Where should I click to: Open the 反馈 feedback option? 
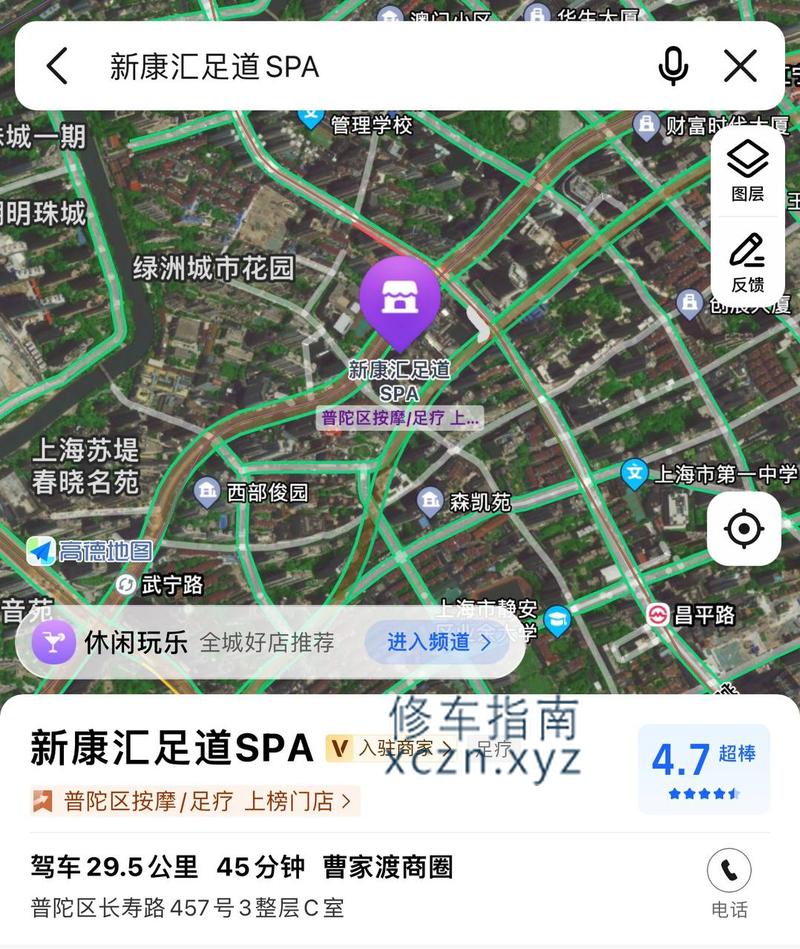pos(747,263)
